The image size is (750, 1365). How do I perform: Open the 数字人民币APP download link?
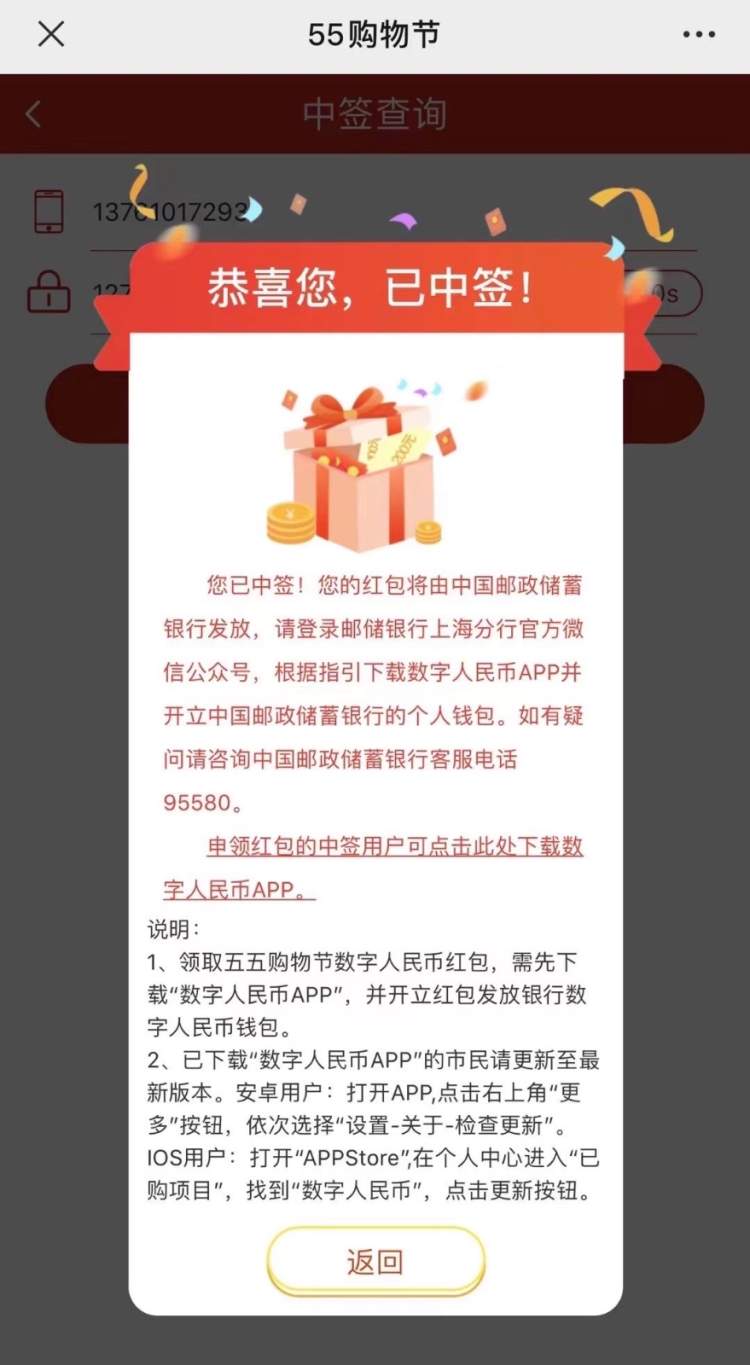click(394, 848)
